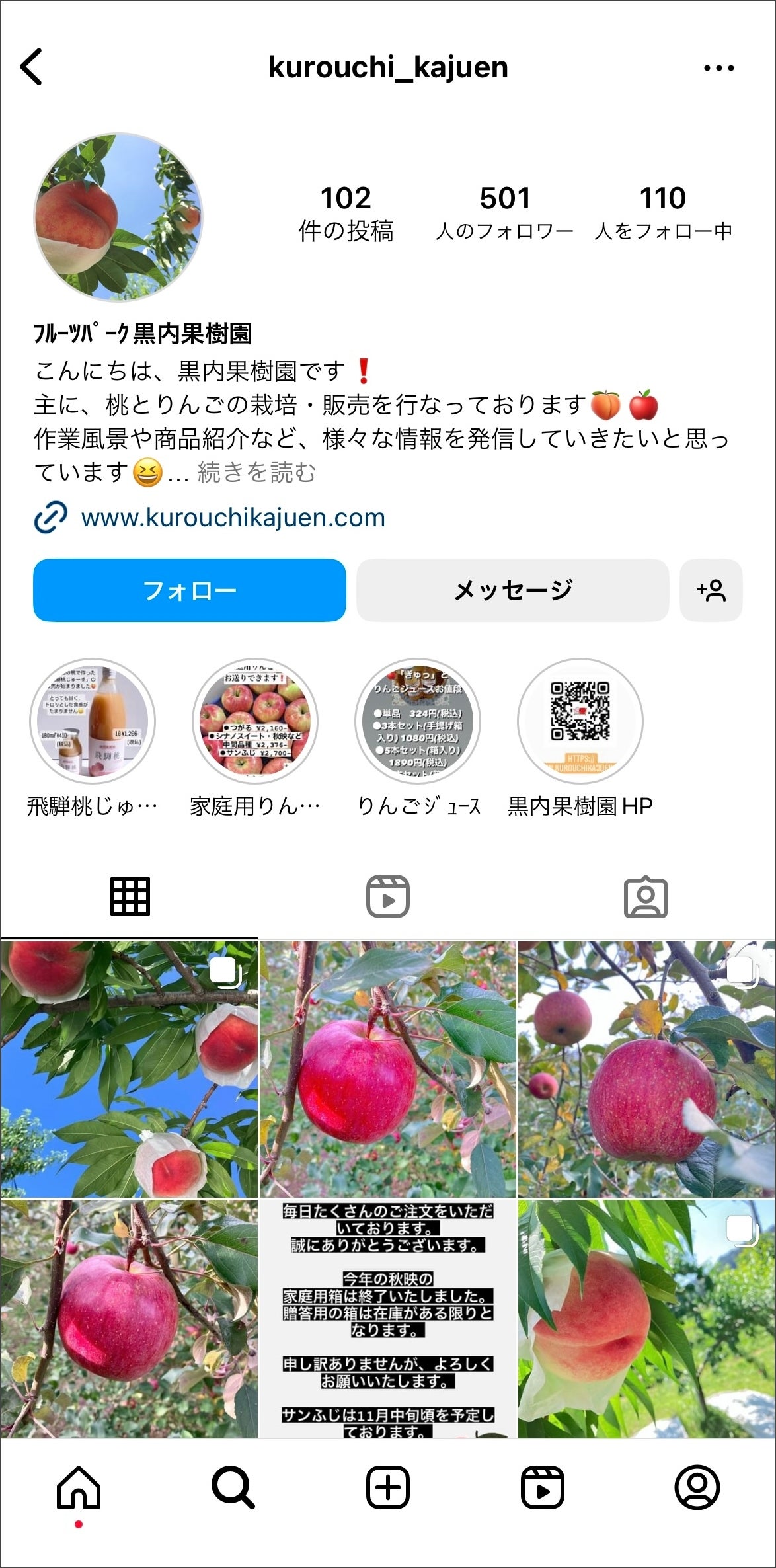
Task: Create a new post with the plus icon
Action: (388, 1488)
